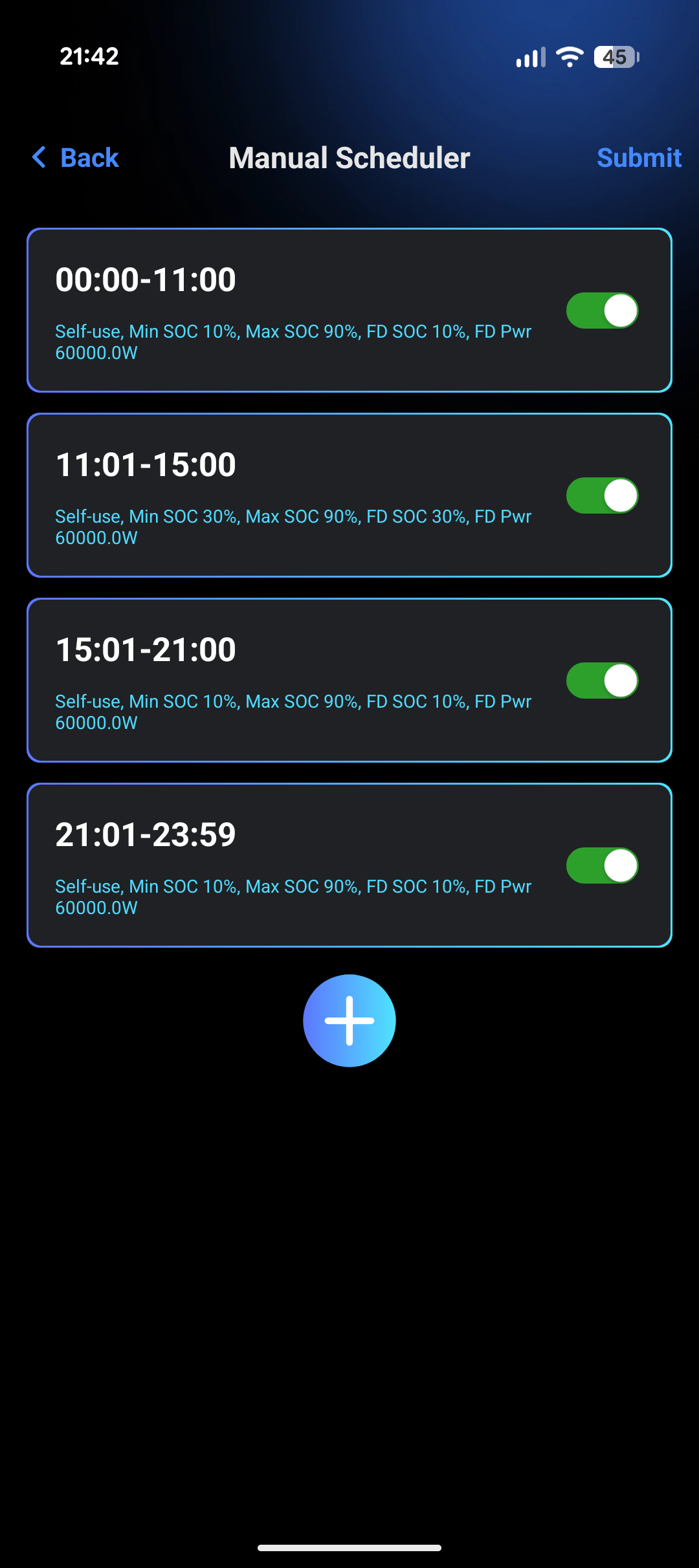699x1568 pixels.
Task: Add a new schedule with plus button
Action: 349,1020
